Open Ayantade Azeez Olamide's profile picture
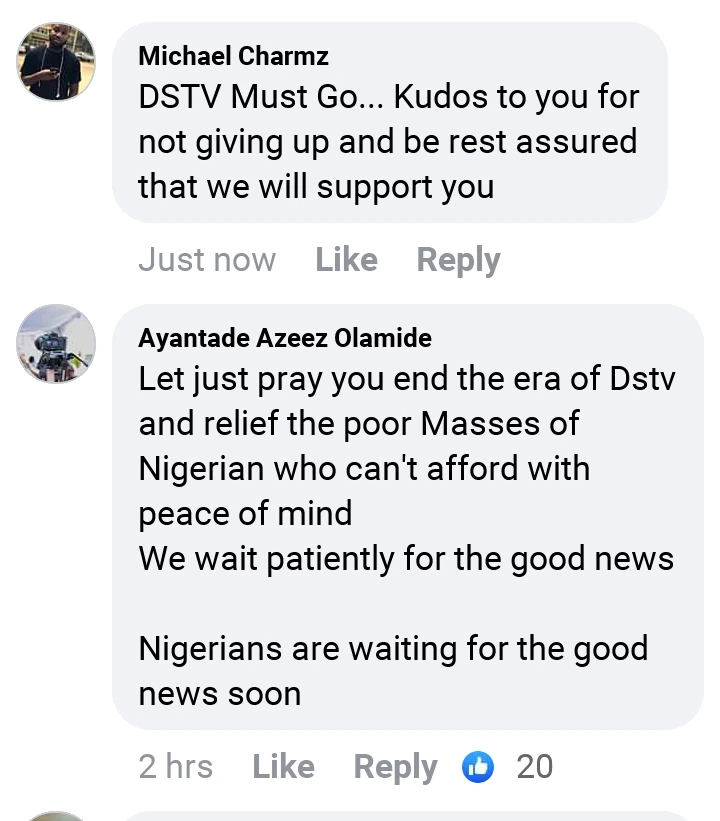The image size is (720, 821). click(x=56, y=344)
